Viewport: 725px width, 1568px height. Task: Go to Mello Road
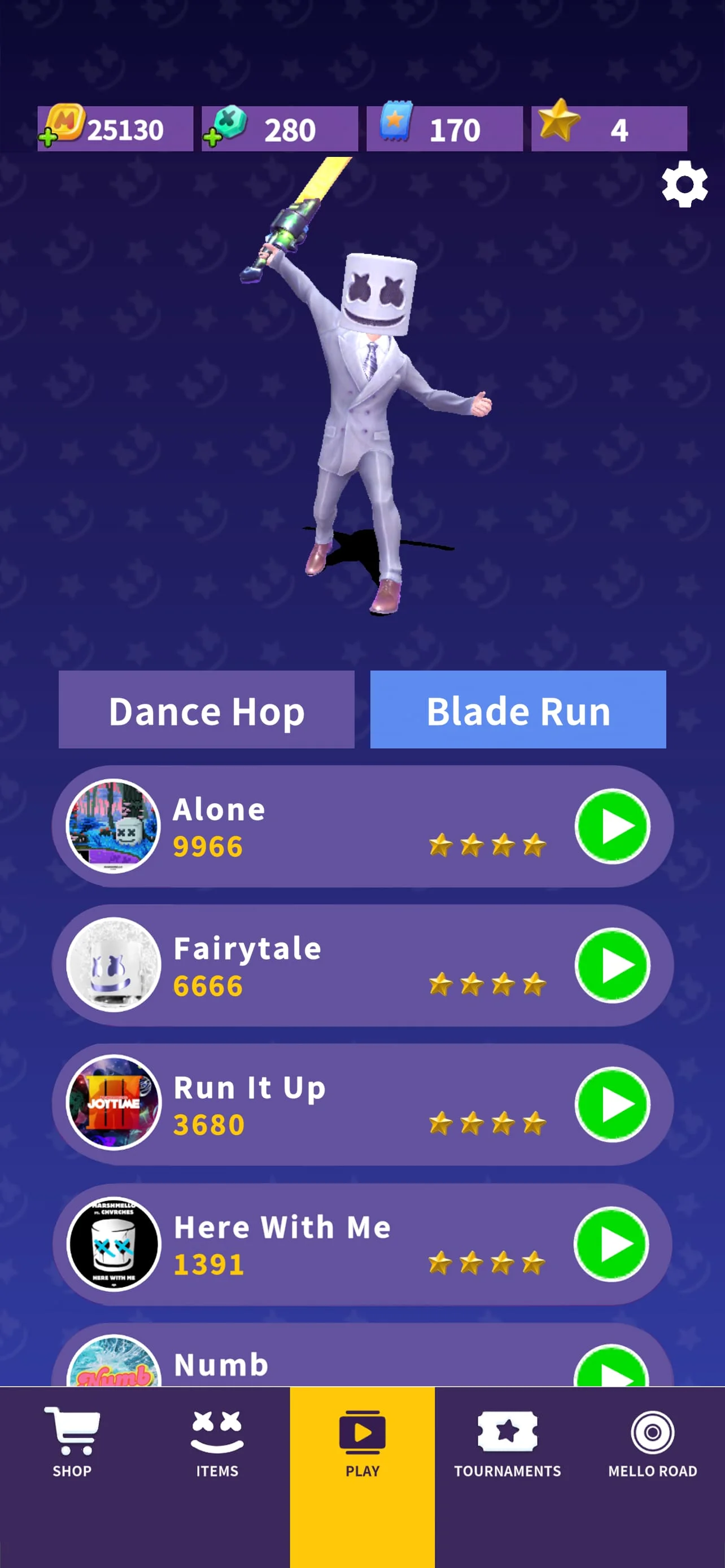[652, 1443]
